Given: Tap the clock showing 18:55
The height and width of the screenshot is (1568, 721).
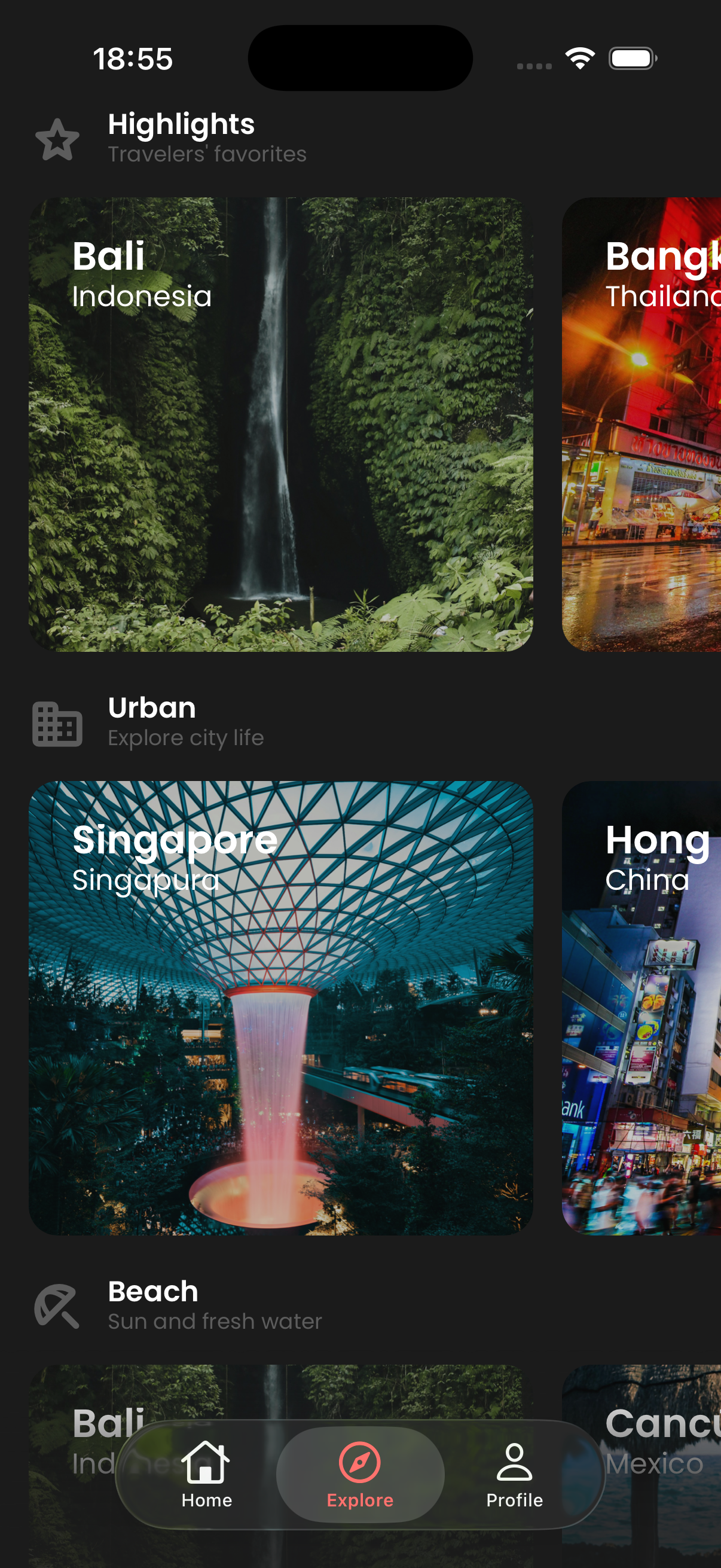Looking at the screenshot, I should [133, 59].
